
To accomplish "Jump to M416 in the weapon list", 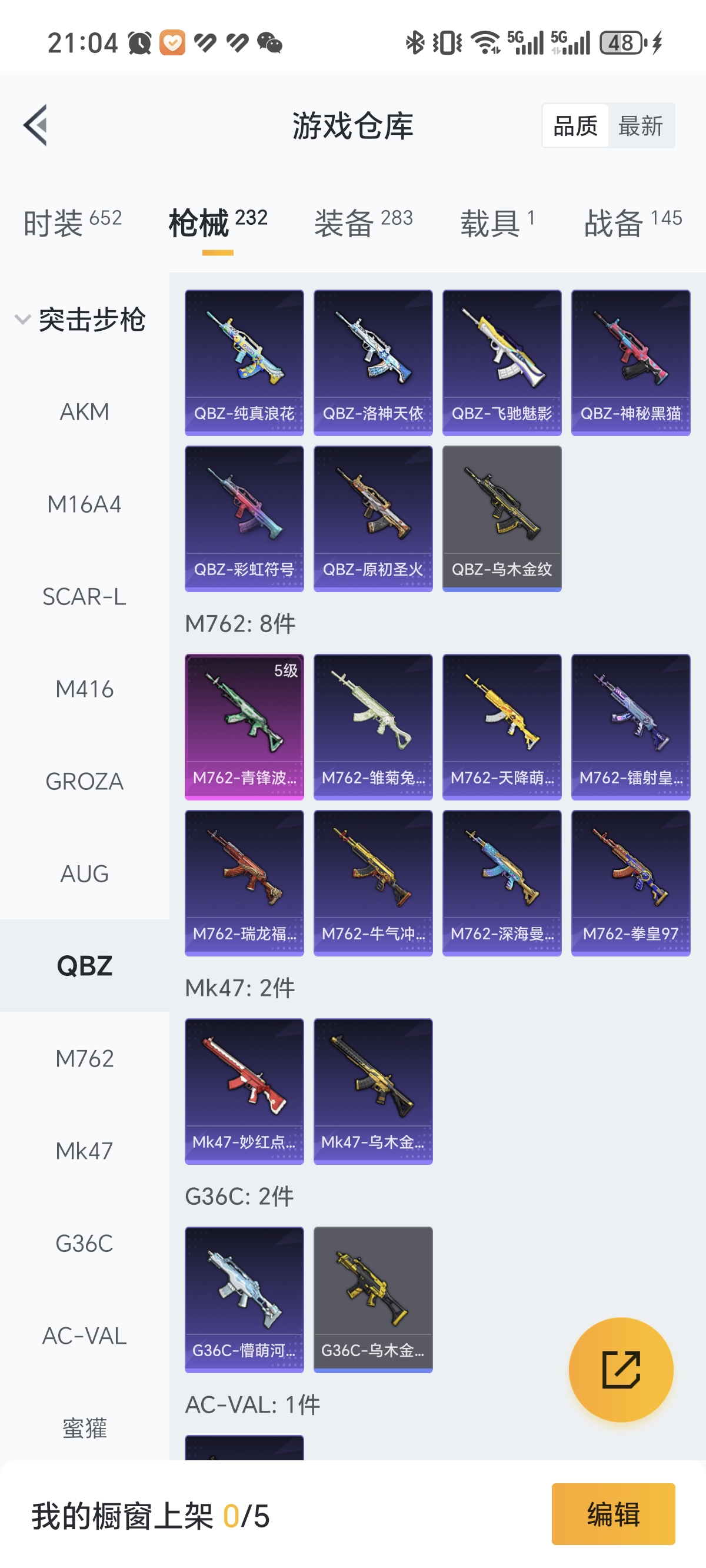I will [x=85, y=689].
